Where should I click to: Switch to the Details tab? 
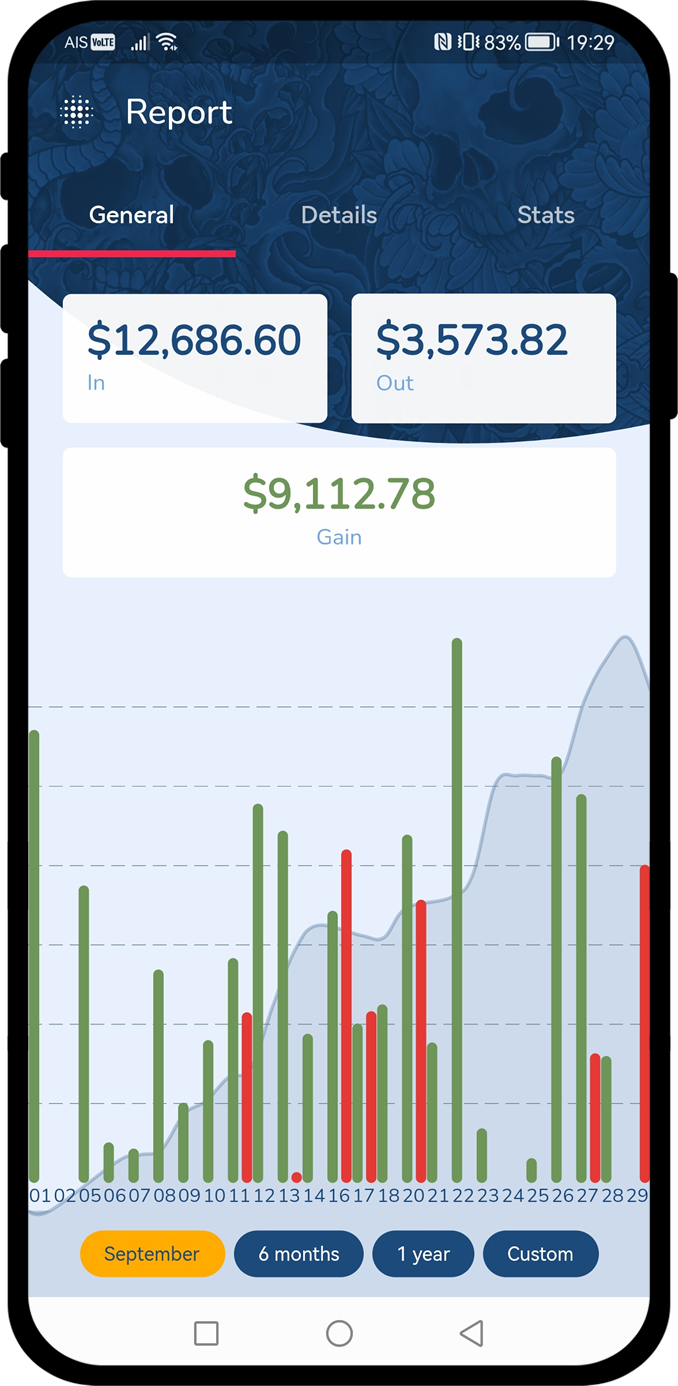point(339,215)
